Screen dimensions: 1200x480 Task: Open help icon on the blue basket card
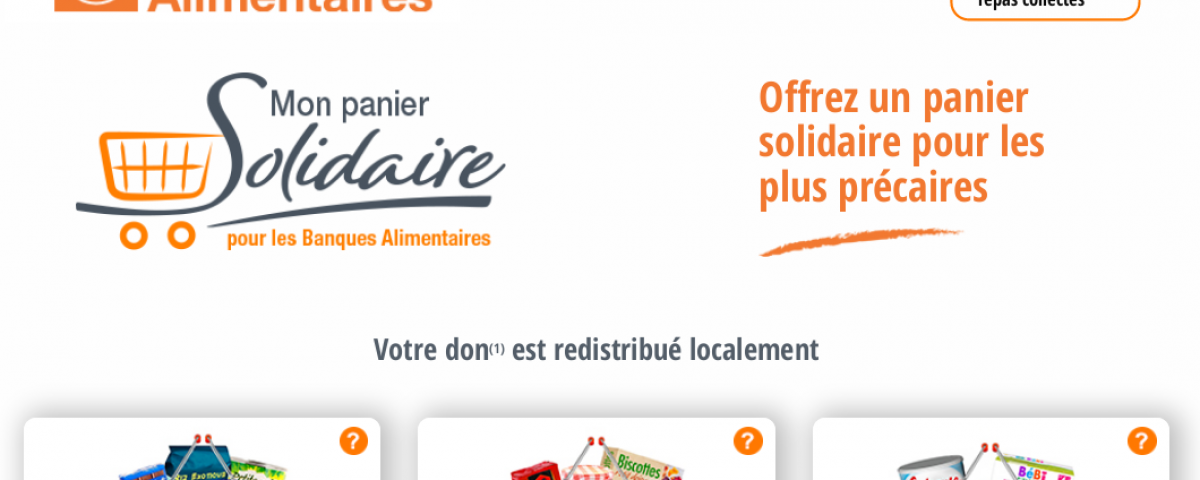(353, 441)
